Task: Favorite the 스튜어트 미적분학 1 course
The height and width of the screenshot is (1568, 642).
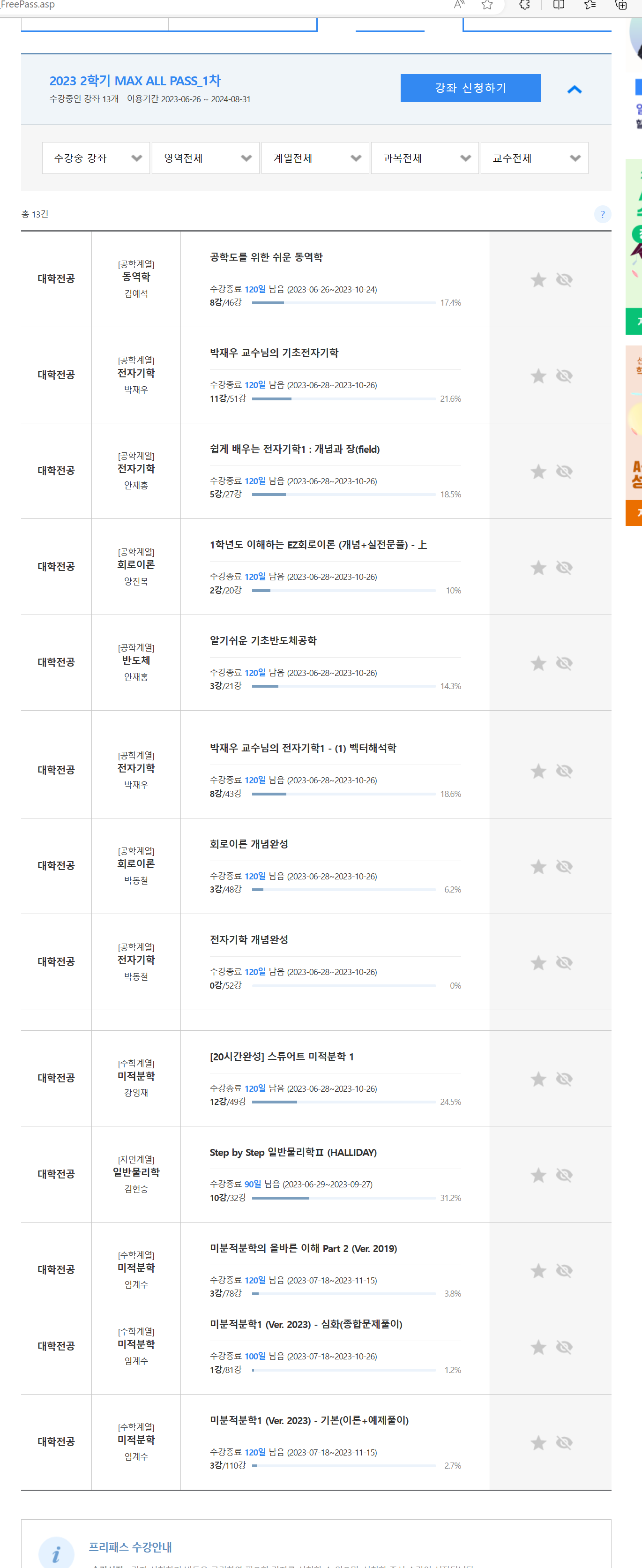Action: coord(538,1079)
